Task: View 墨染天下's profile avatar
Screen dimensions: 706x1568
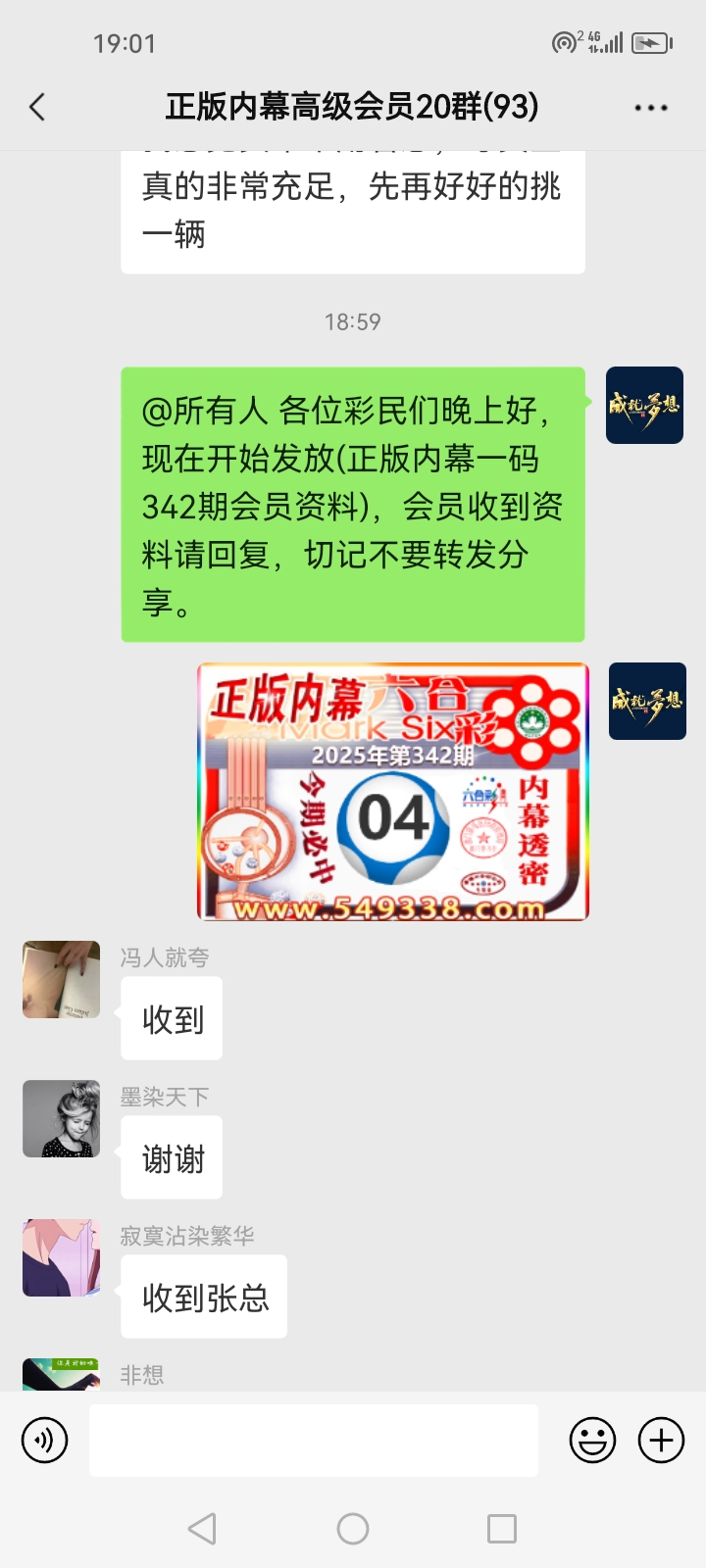Action: click(x=62, y=1119)
